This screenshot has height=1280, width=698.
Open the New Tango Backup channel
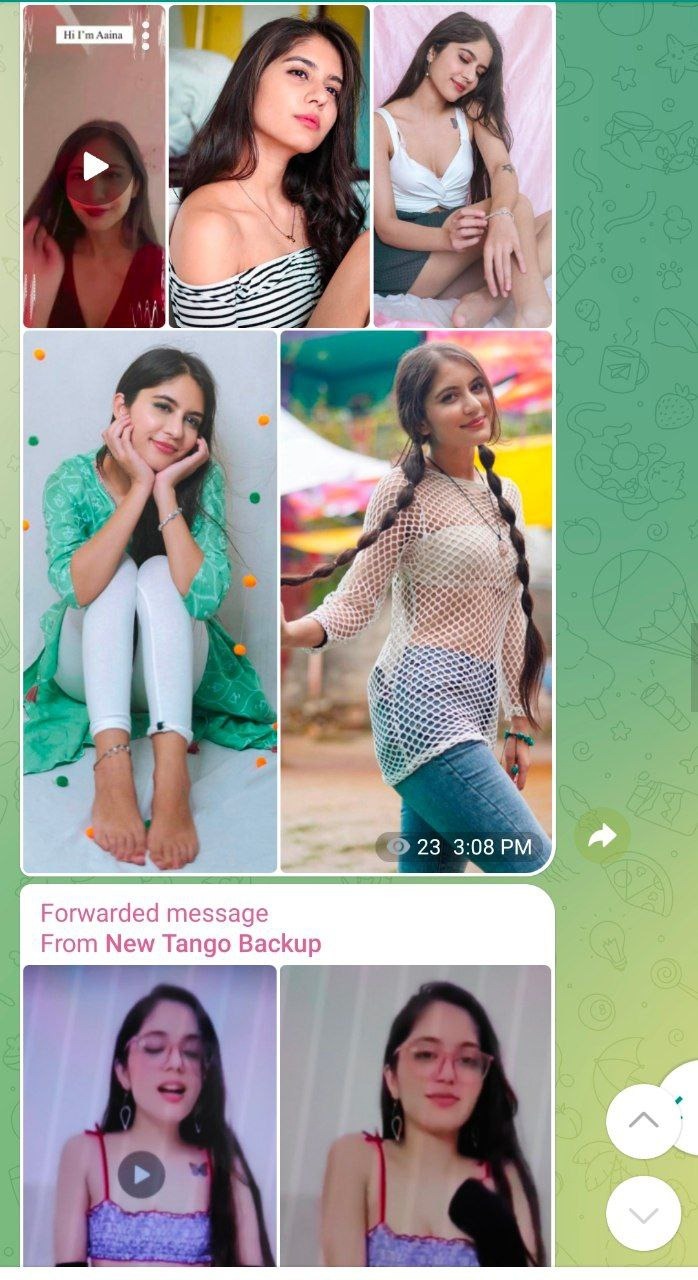213,943
